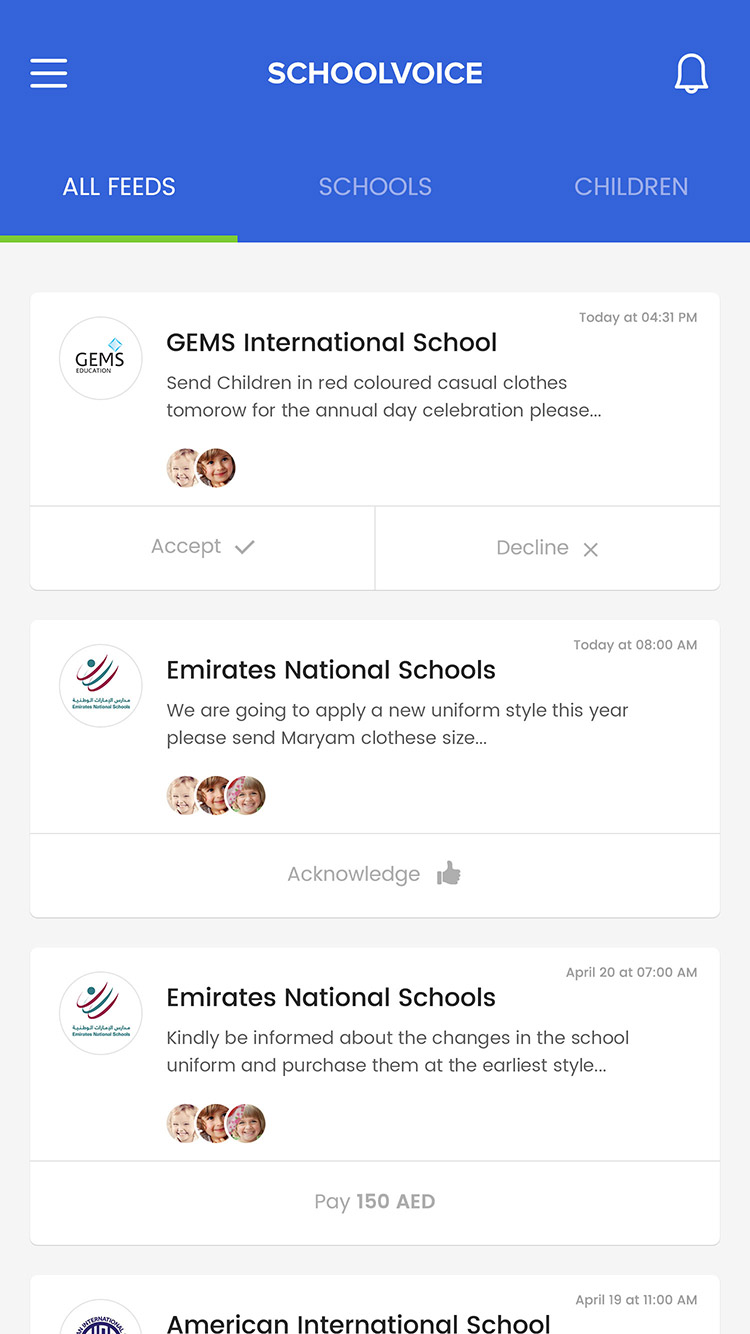The height and width of the screenshot is (1334, 750).
Task: Decline the GEMS International School request
Action: point(548,547)
